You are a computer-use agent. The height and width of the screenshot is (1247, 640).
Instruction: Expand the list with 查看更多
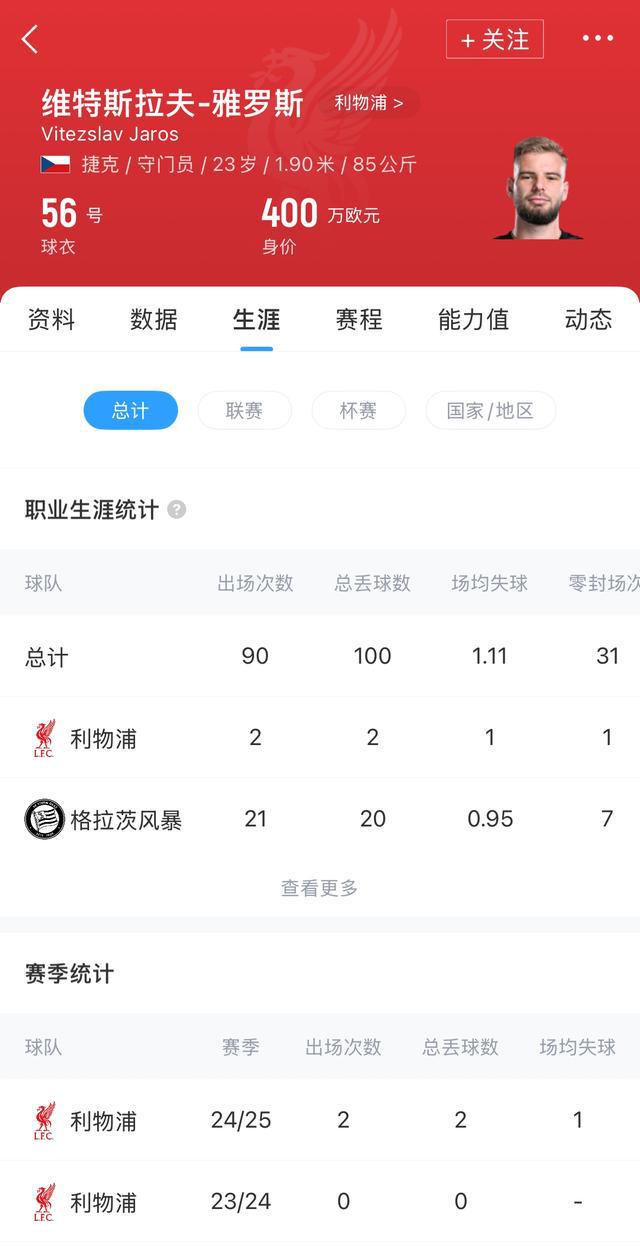click(319, 888)
